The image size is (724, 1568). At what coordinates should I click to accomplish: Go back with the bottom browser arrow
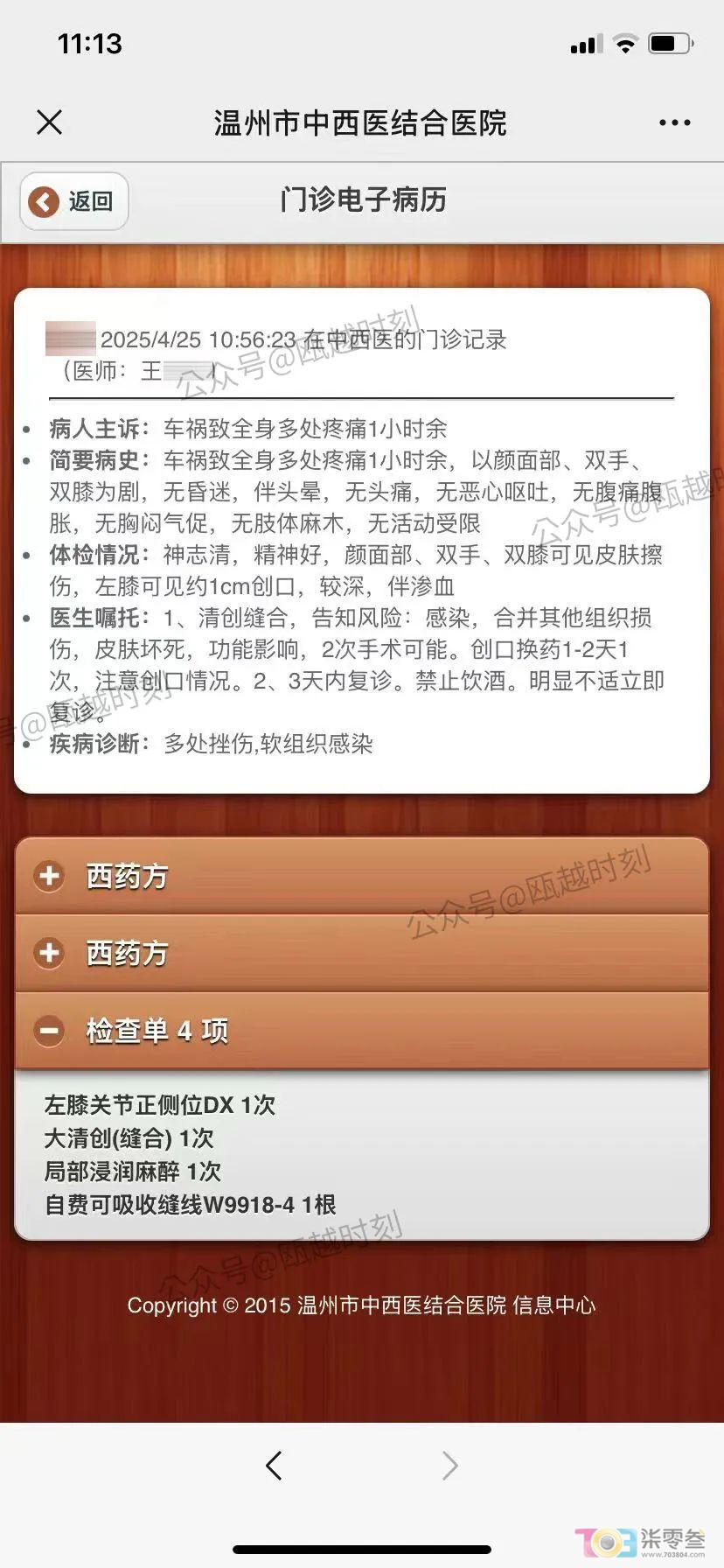point(274,1465)
